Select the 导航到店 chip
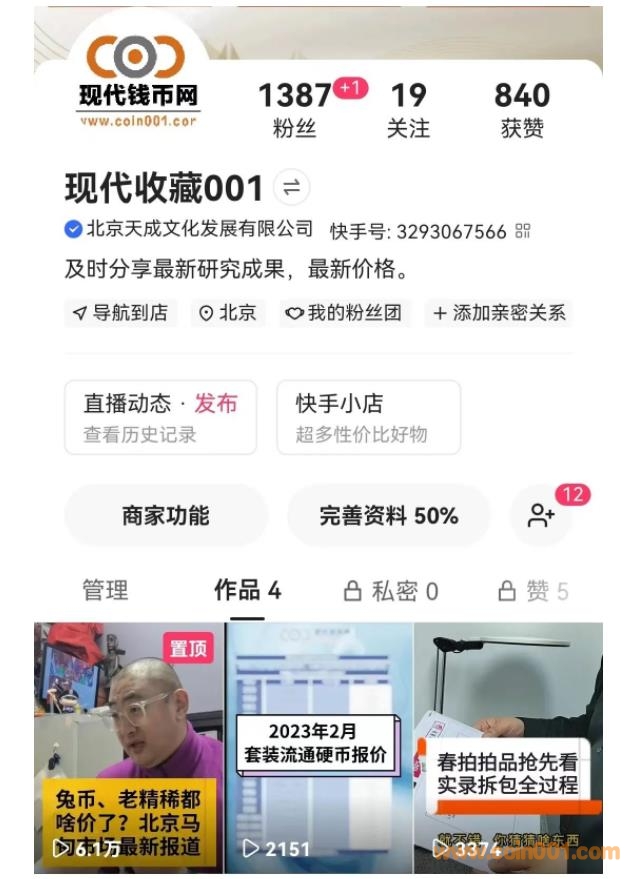 point(121,313)
